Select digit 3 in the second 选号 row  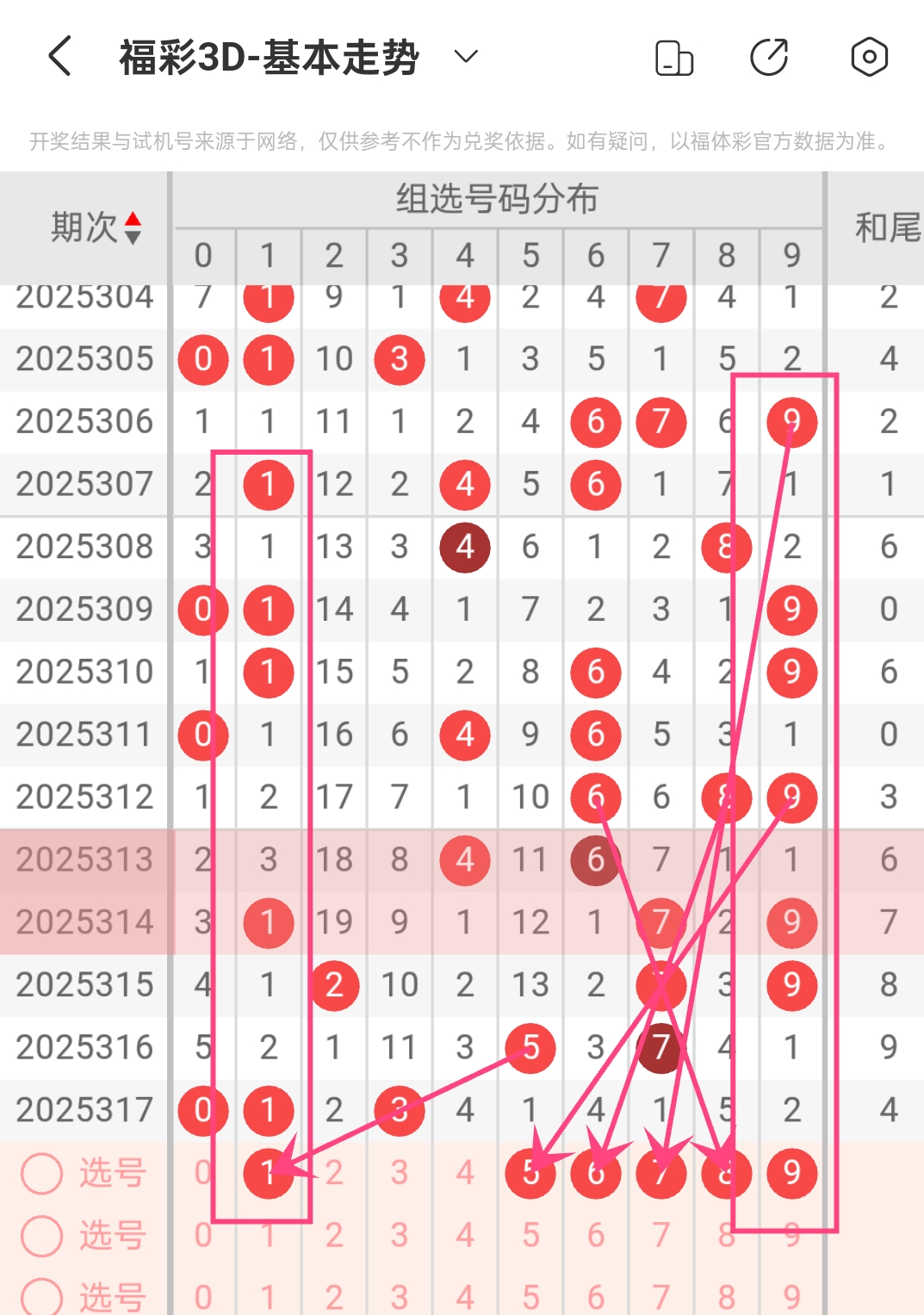pyautogui.click(x=399, y=1235)
